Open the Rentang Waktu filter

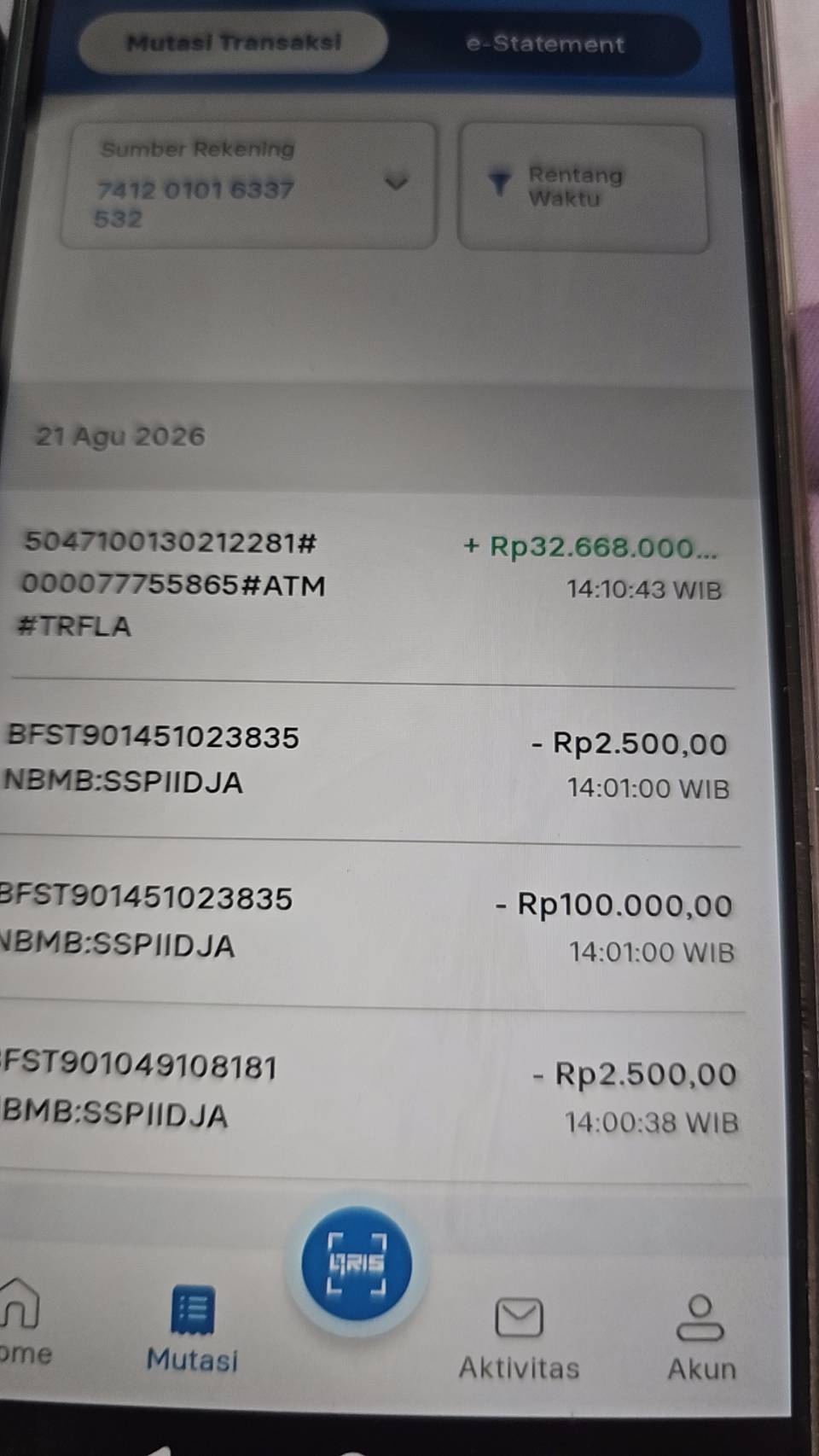pos(584,187)
